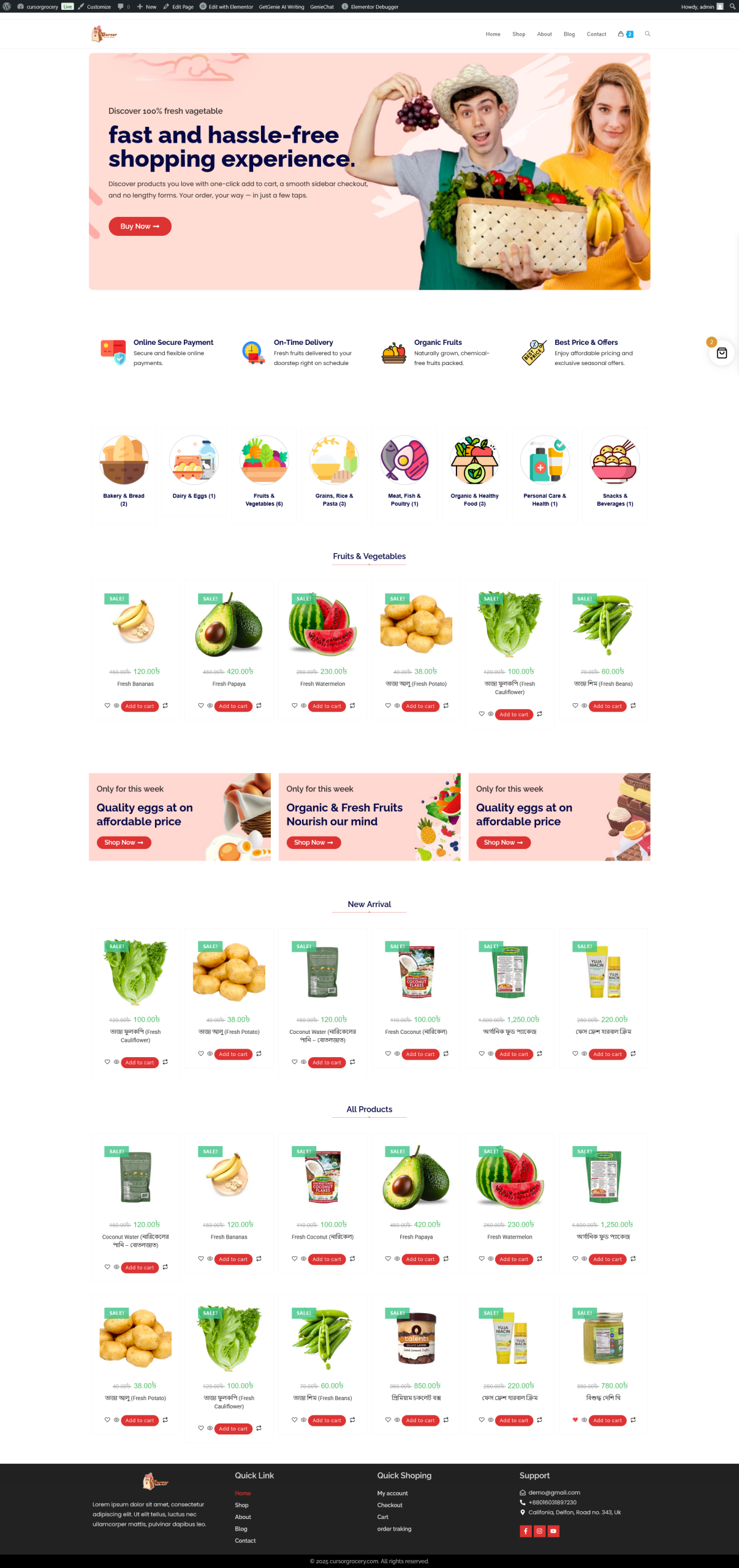This screenshot has height=1568, width=739.
Task: Shop Now on Organic & Fresh Fruits banner
Action: 313,842
